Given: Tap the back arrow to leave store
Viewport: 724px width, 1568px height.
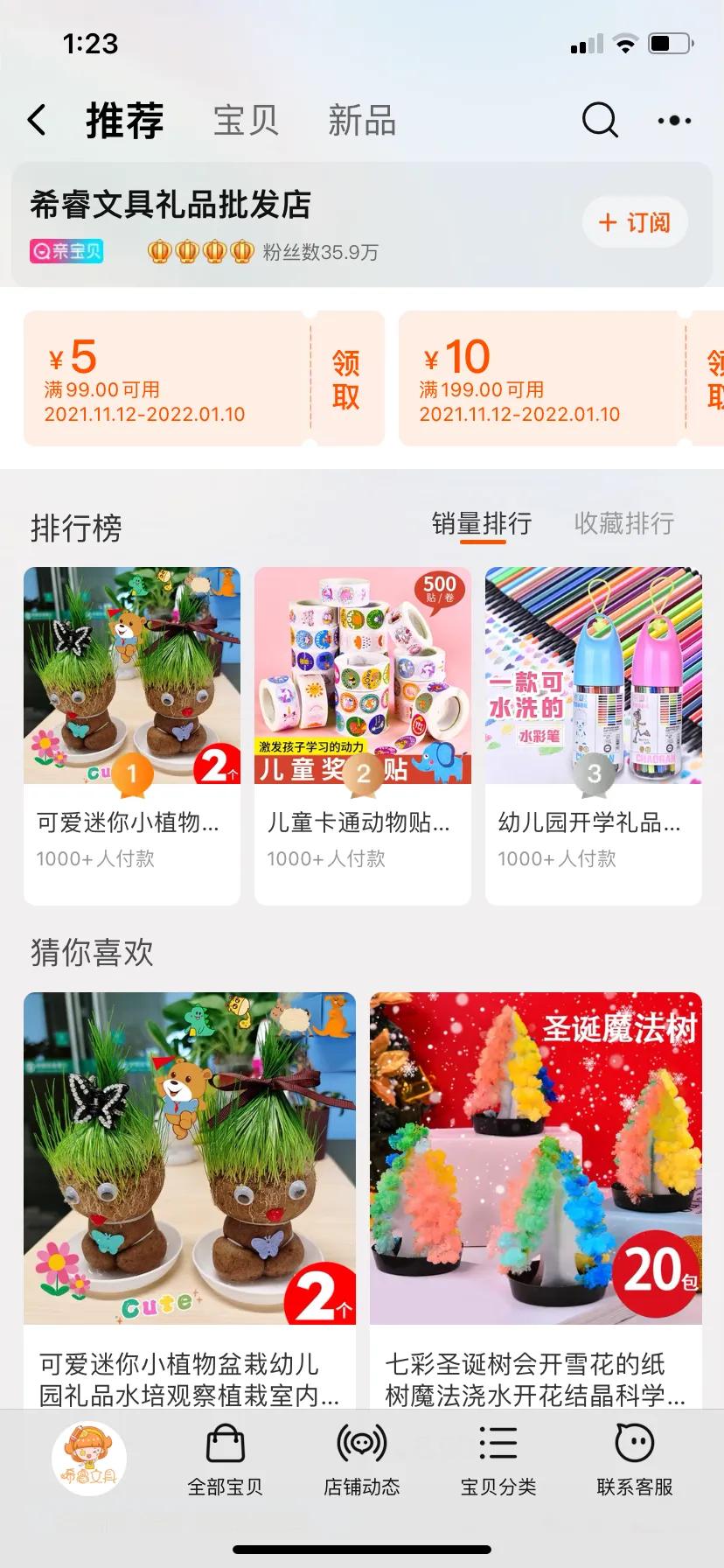Looking at the screenshot, I should 37,120.
